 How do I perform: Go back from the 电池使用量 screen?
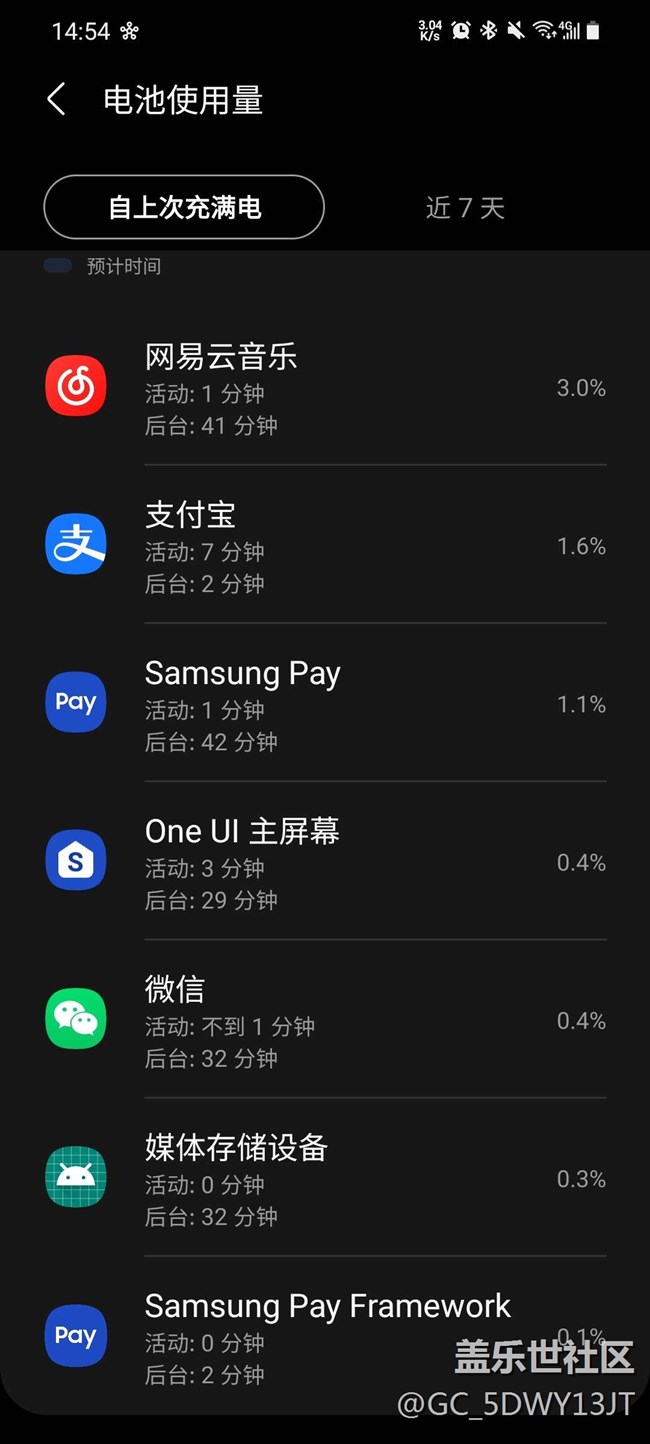coord(56,100)
